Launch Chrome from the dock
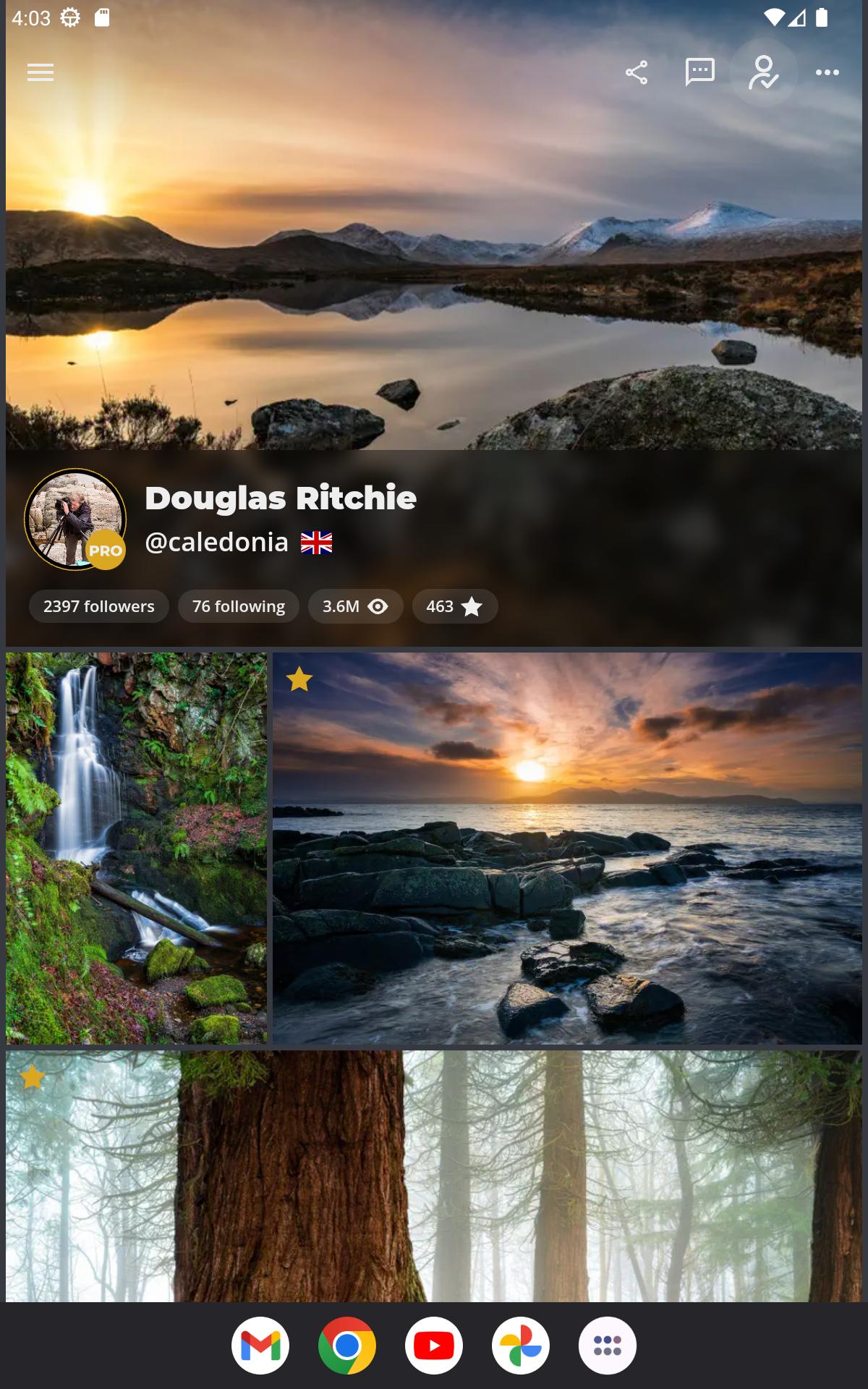The width and height of the screenshot is (868, 1389). point(347,1346)
